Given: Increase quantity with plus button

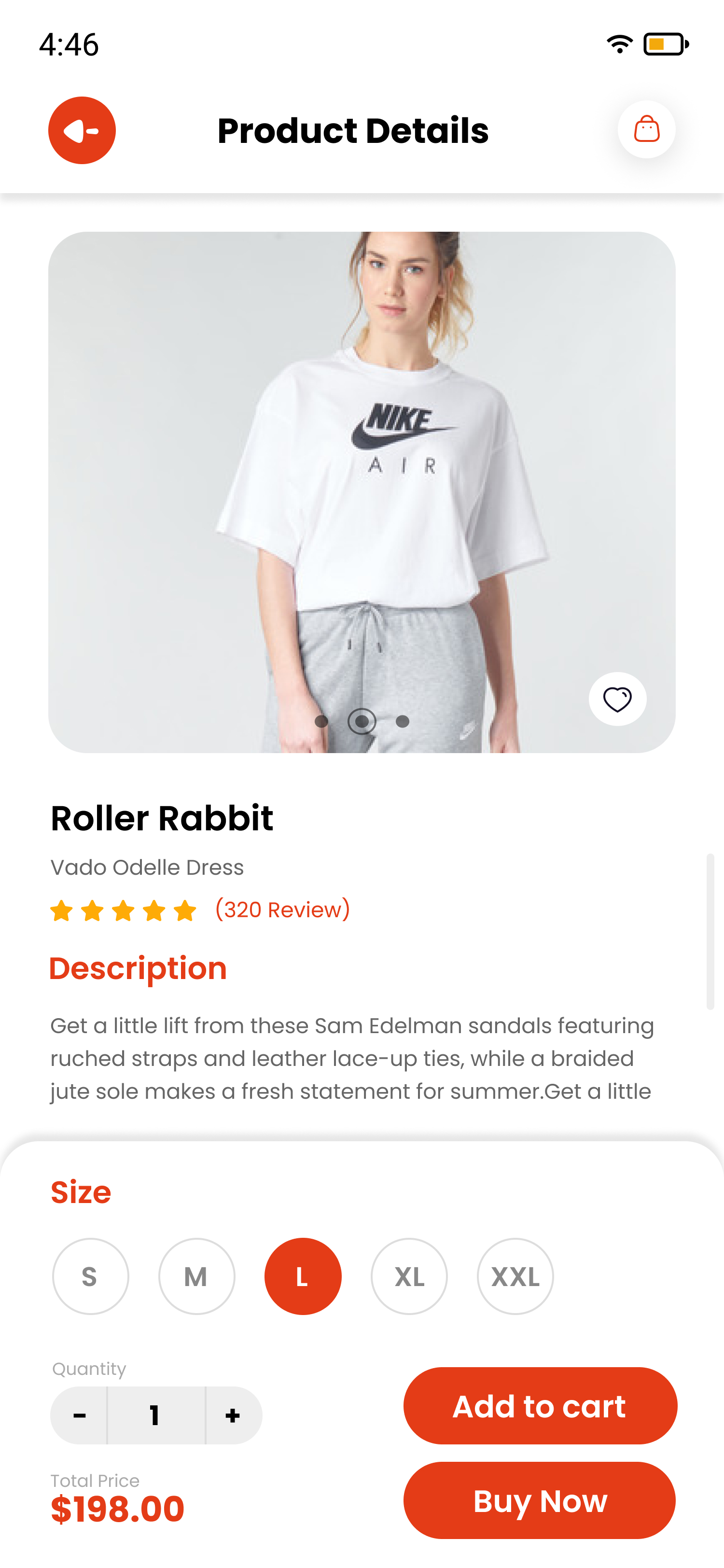Looking at the screenshot, I should pyautogui.click(x=233, y=1416).
